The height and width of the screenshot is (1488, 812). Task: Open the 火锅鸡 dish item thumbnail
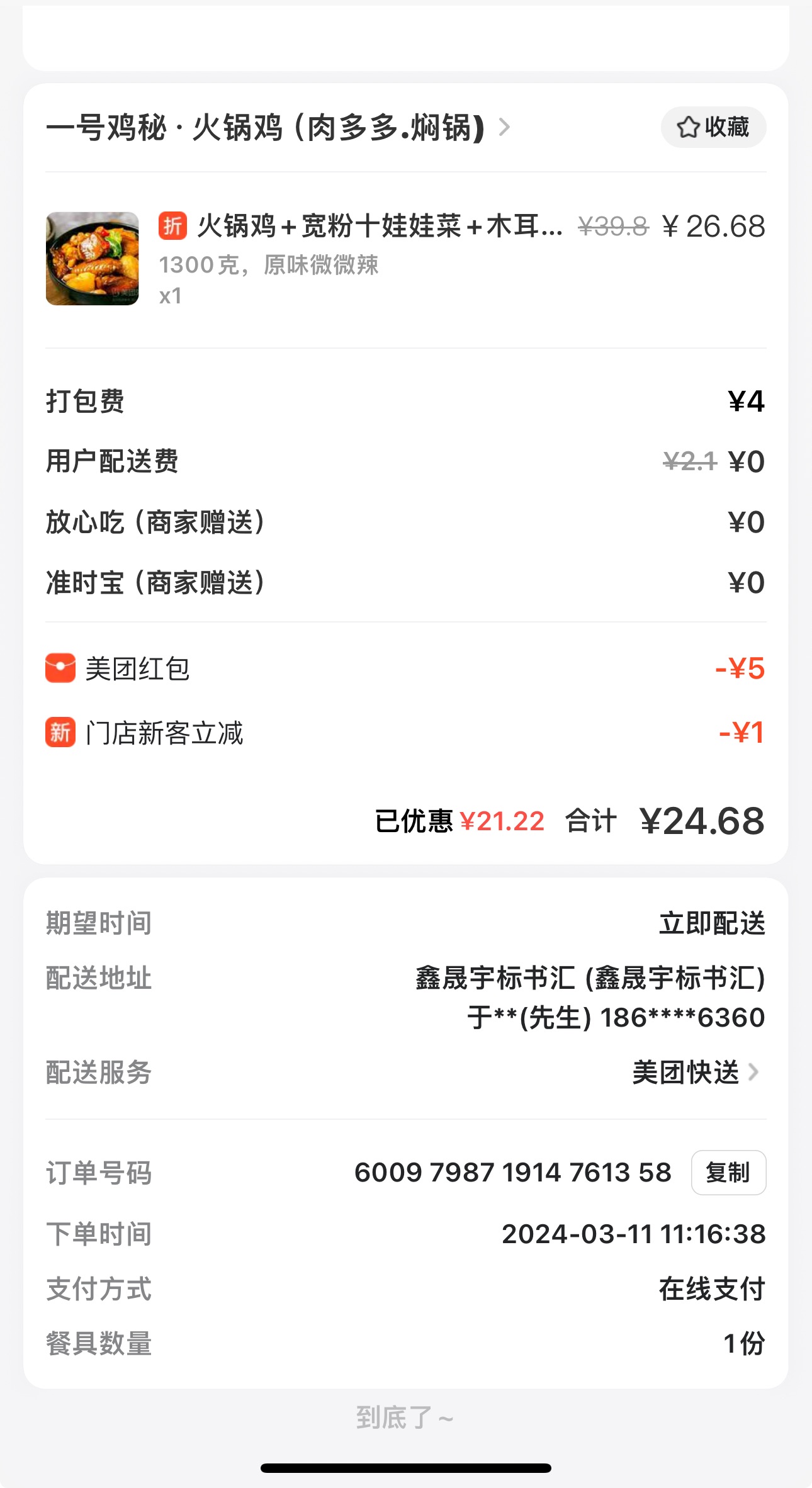[x=93, y=259]
